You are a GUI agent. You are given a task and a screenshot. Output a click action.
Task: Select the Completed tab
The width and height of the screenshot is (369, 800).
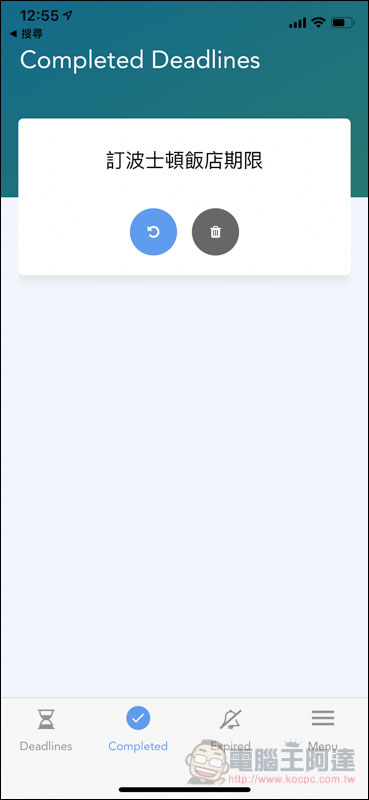138,730
